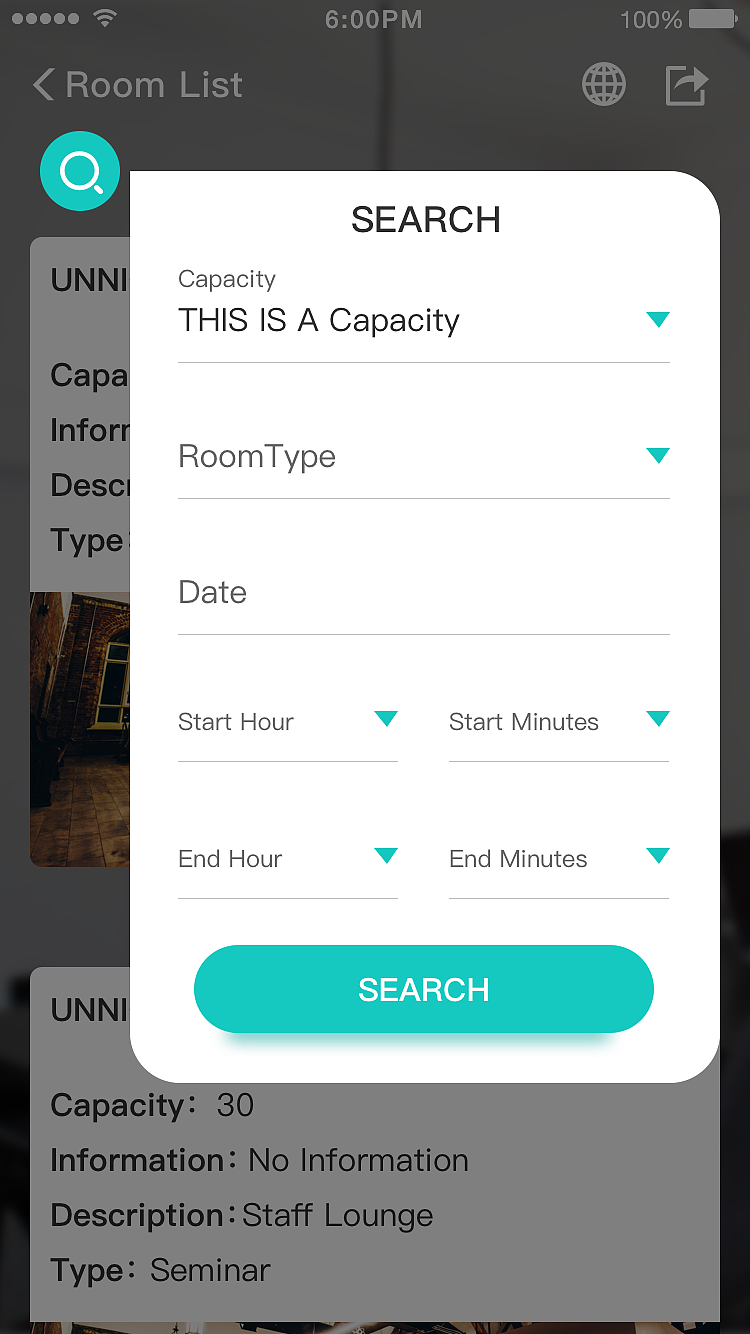Go back to Room List
This screenshot has width=750, height=1334.
(138, 85)
